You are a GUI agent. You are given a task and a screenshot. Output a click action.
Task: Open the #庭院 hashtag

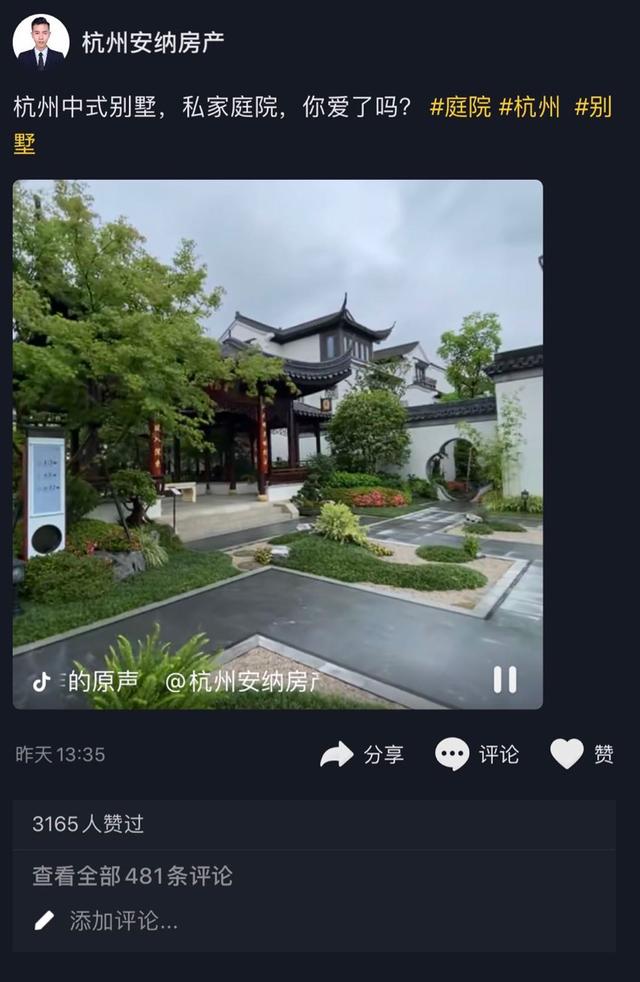click(461, 107)
